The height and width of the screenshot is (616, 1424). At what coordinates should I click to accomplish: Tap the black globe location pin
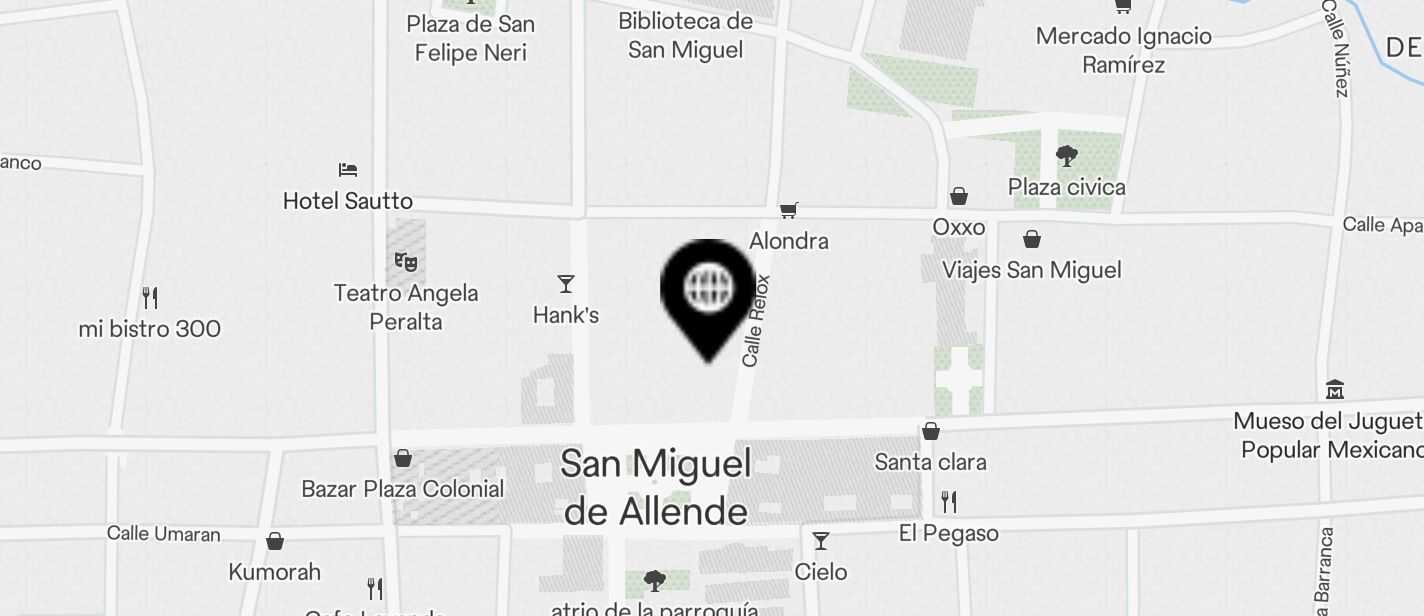[x=708, y=289]
